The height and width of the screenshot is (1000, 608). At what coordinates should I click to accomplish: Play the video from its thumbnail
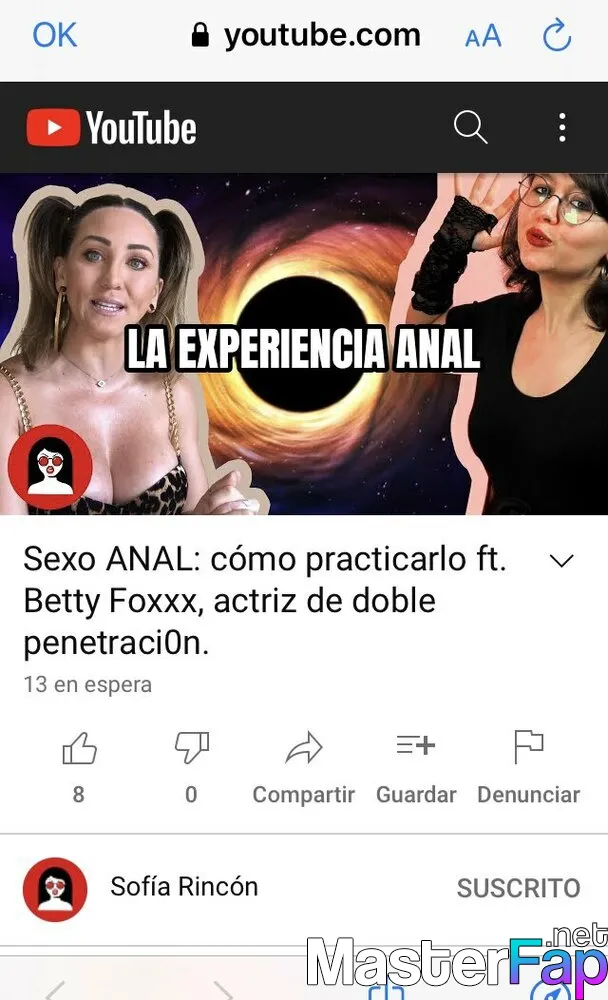(x=304, y=344)
